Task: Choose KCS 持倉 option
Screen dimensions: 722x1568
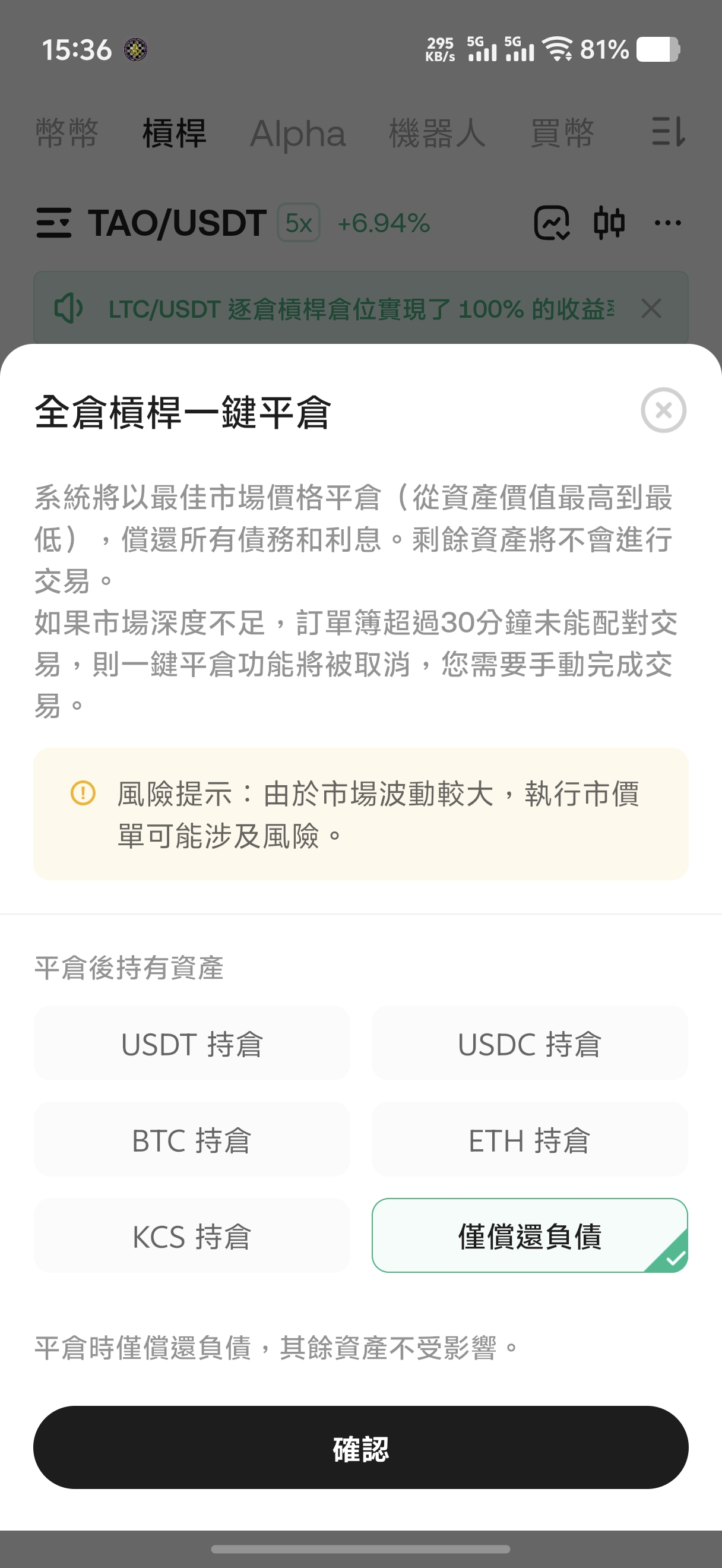Action: [x=192, y=1235]
